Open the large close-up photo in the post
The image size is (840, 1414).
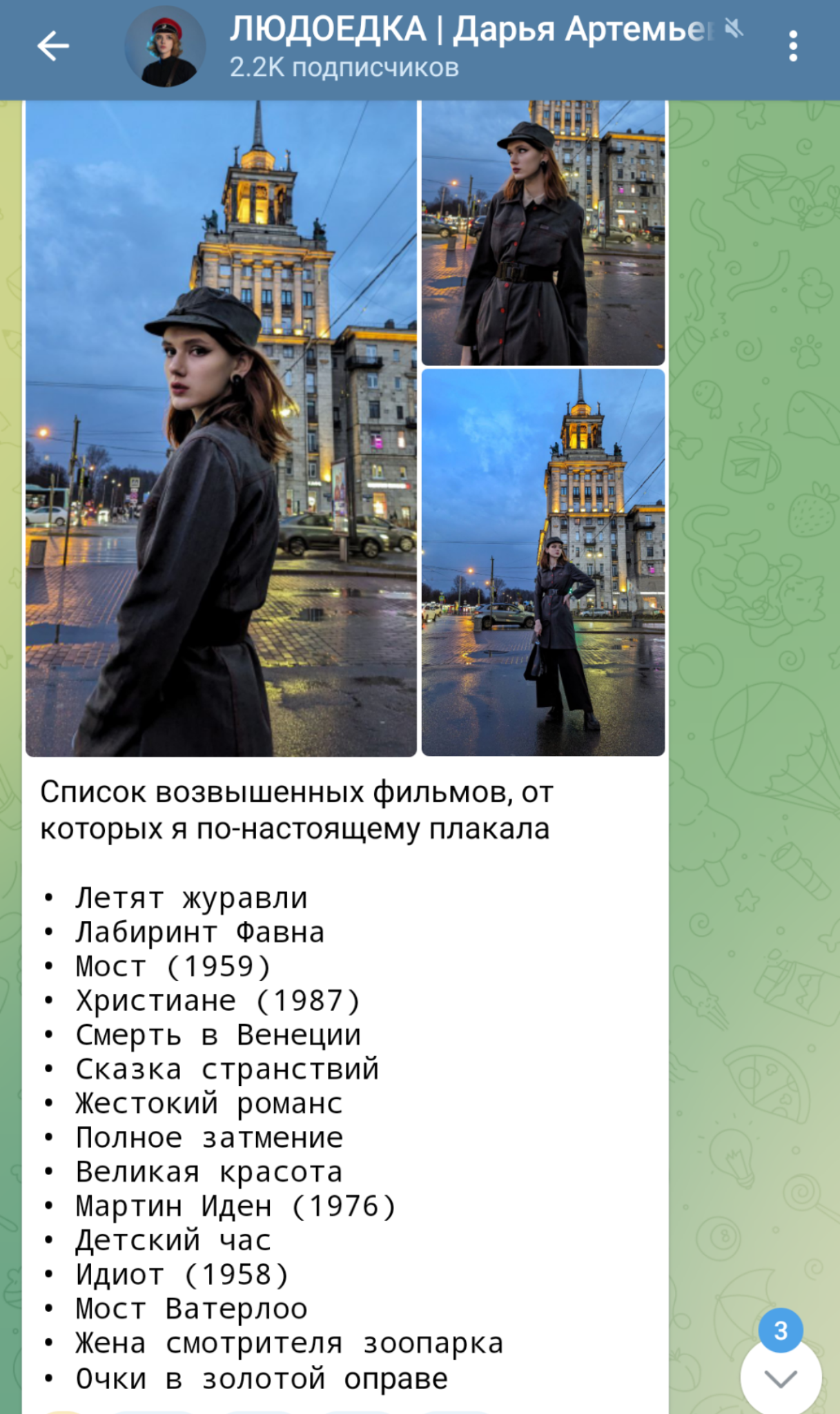coord(221,428)
